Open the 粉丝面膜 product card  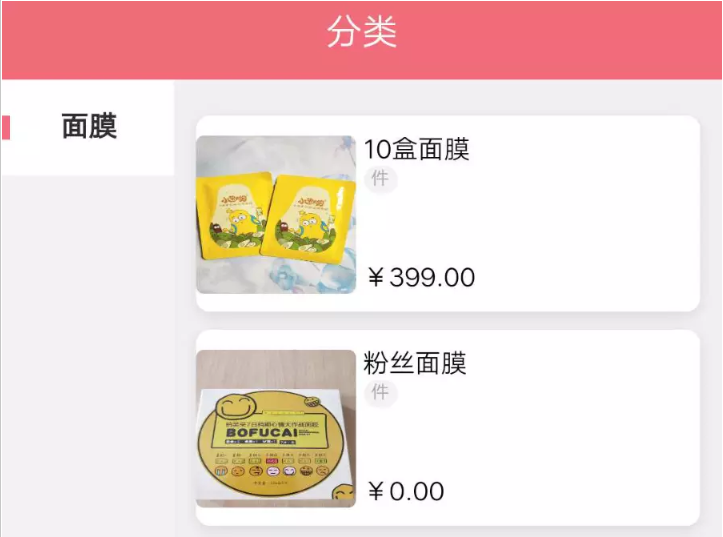pos(447,427)
